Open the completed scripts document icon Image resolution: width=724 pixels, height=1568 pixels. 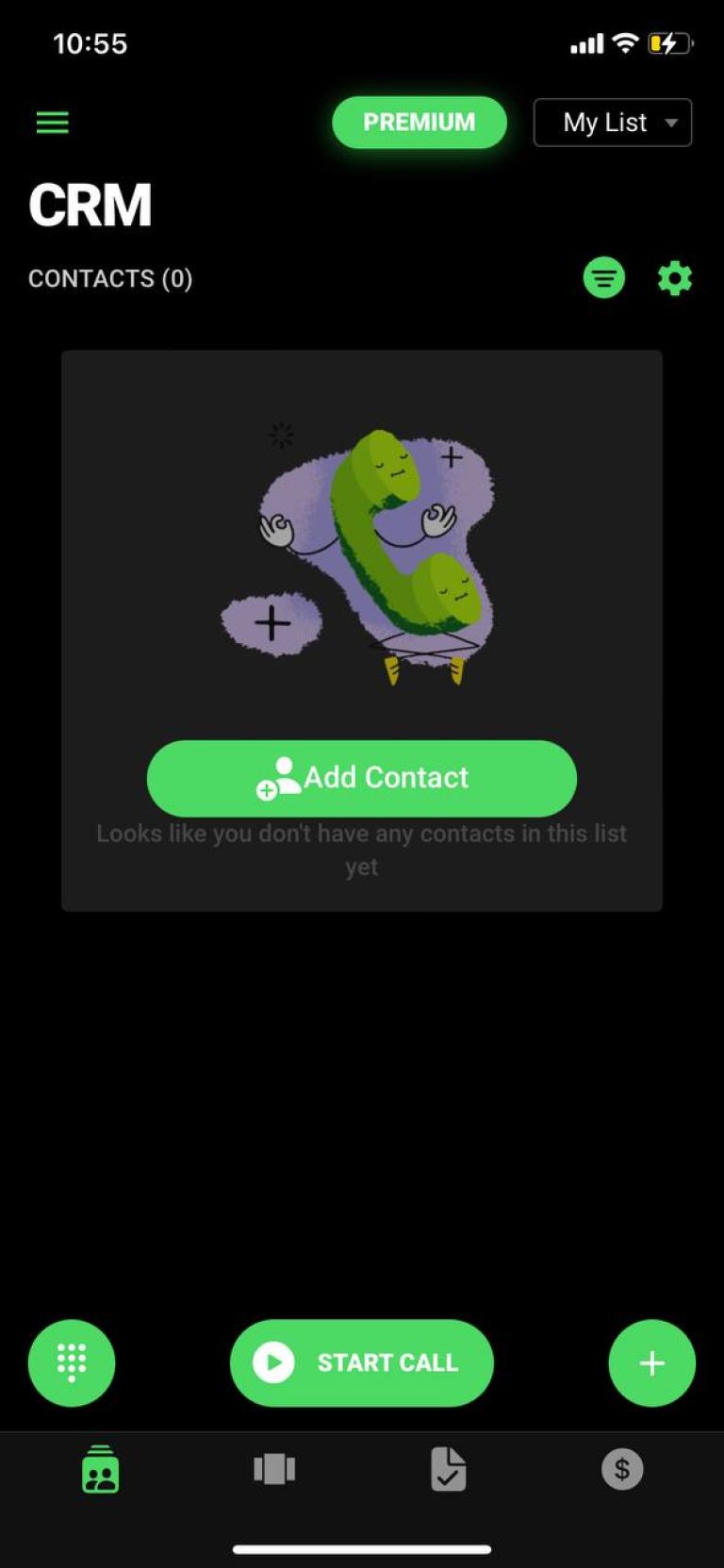click(448, 1471)
